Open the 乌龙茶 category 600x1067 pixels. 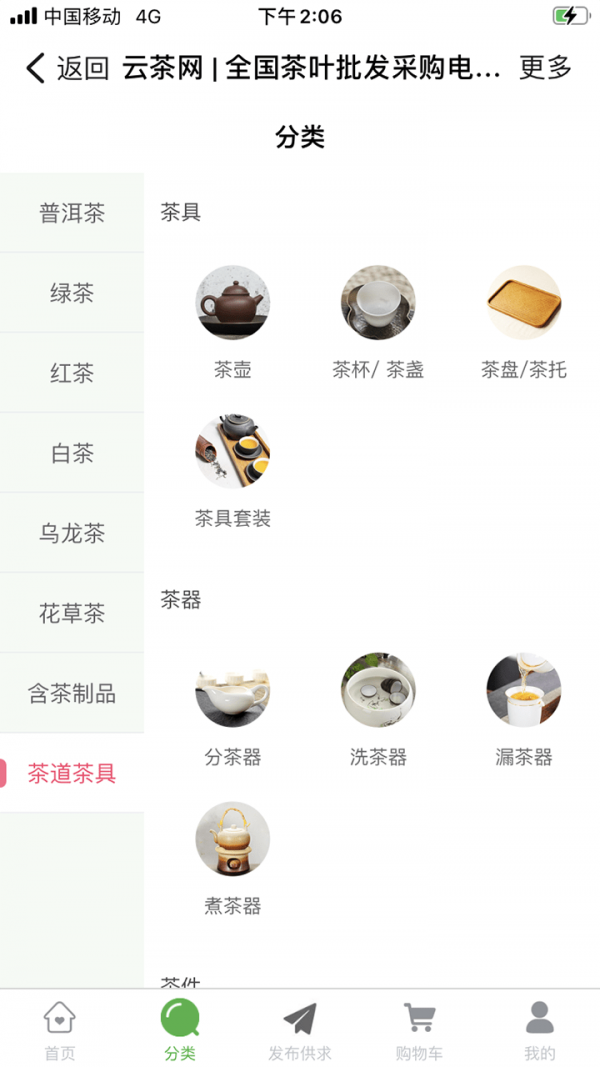coord(72,533)
